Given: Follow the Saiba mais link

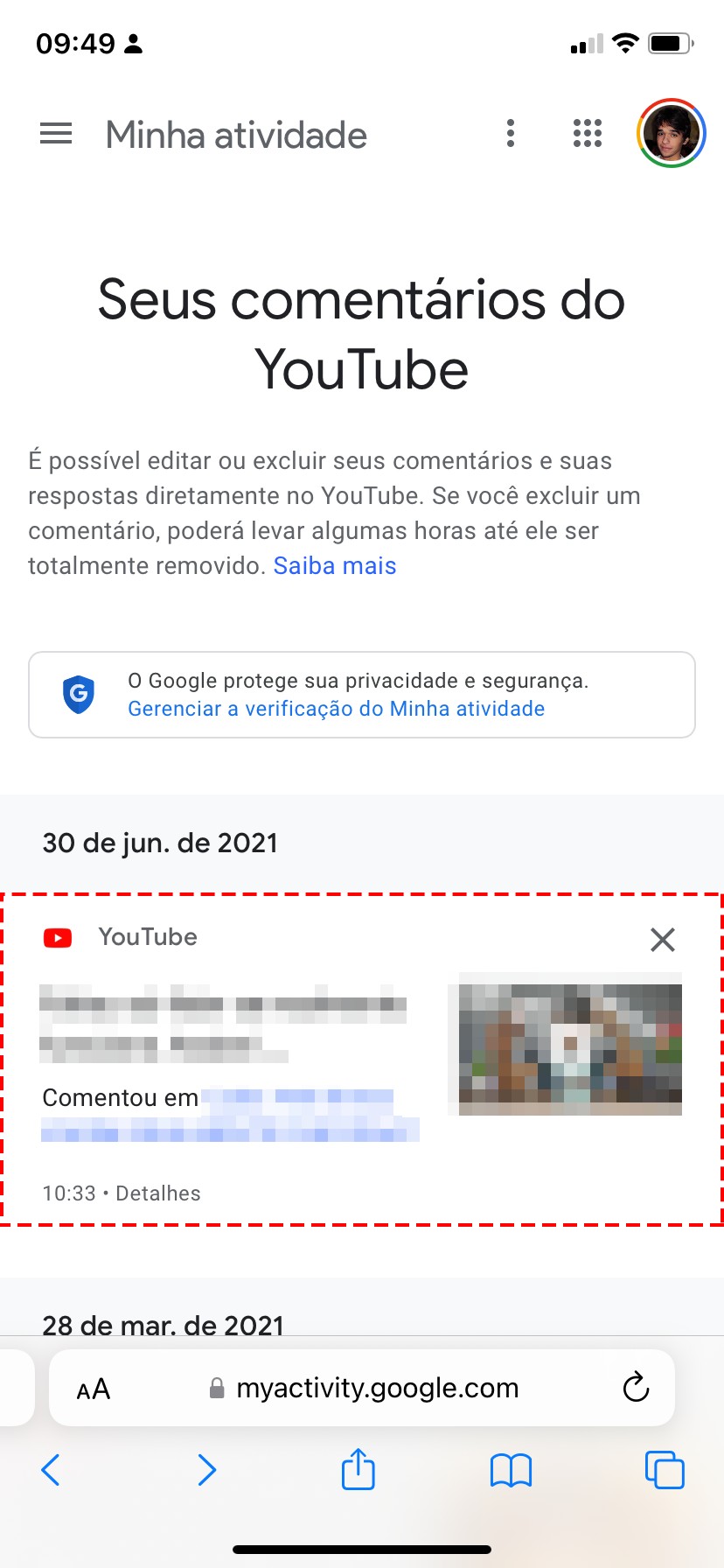Looking at the screenshot, I should tap(335, 566).
